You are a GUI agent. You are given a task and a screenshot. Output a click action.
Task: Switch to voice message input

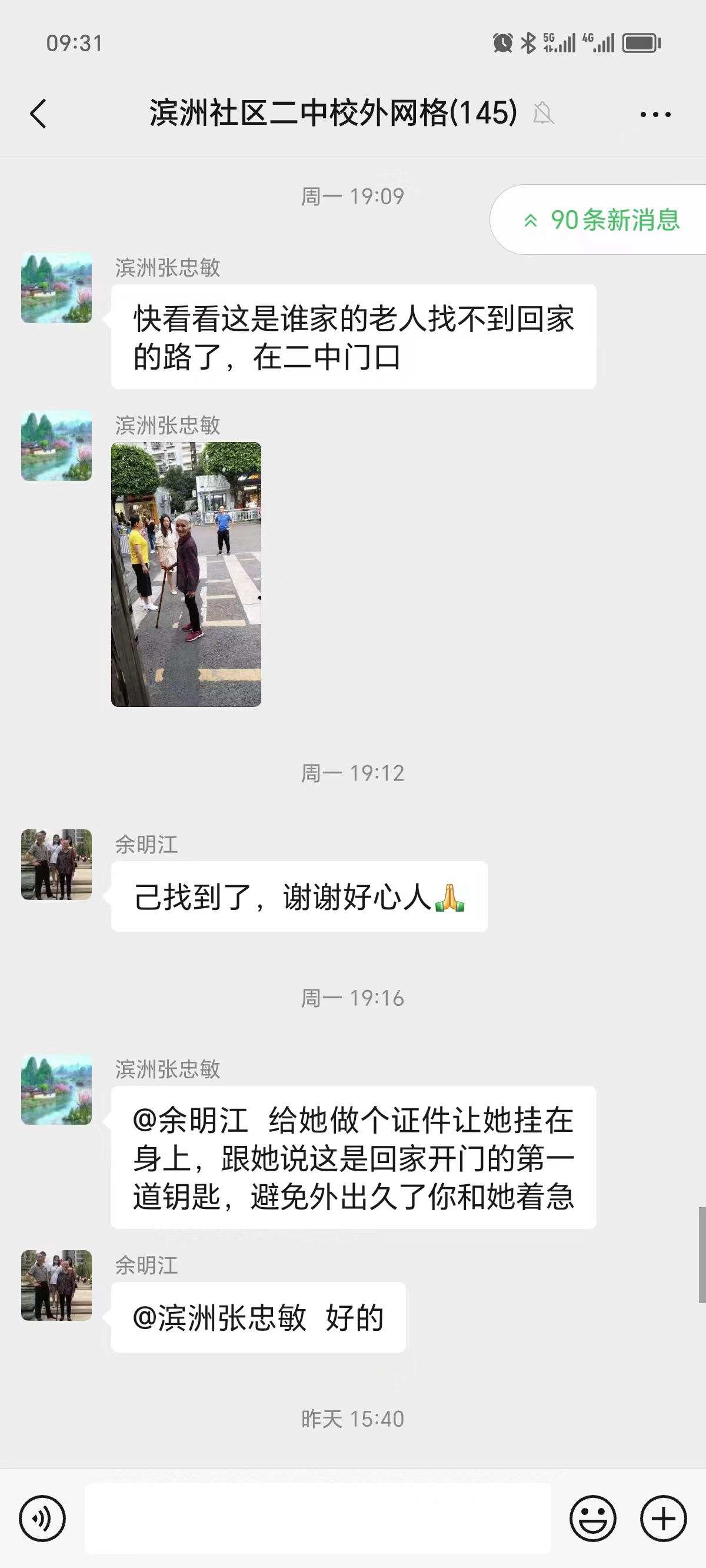[42, 1519]
